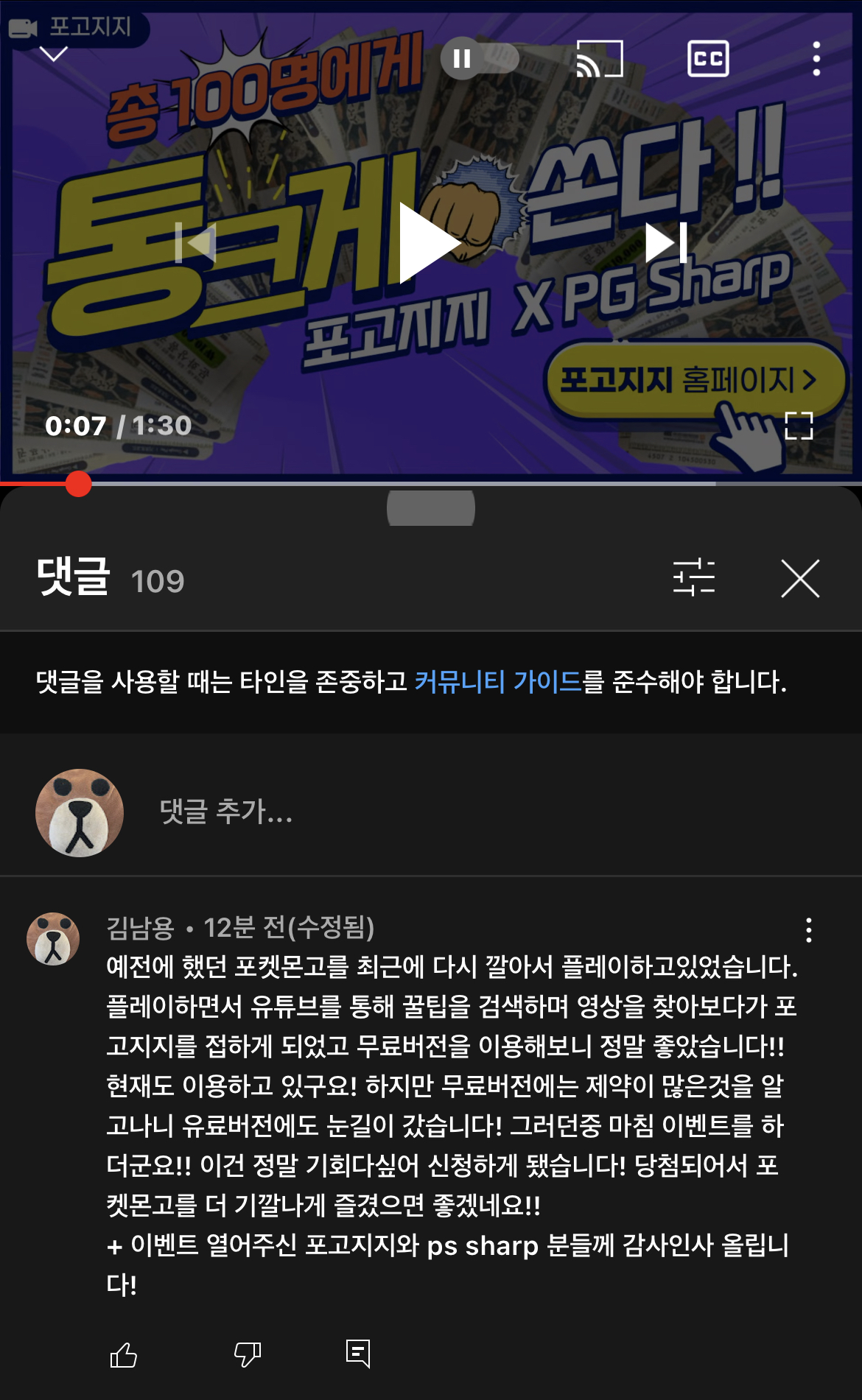The width and height of the screenshot is (862, 1400).
Task: Open the 커뮤니티 가이드 link
Action: pyautogui.click(x=498, y=681)
